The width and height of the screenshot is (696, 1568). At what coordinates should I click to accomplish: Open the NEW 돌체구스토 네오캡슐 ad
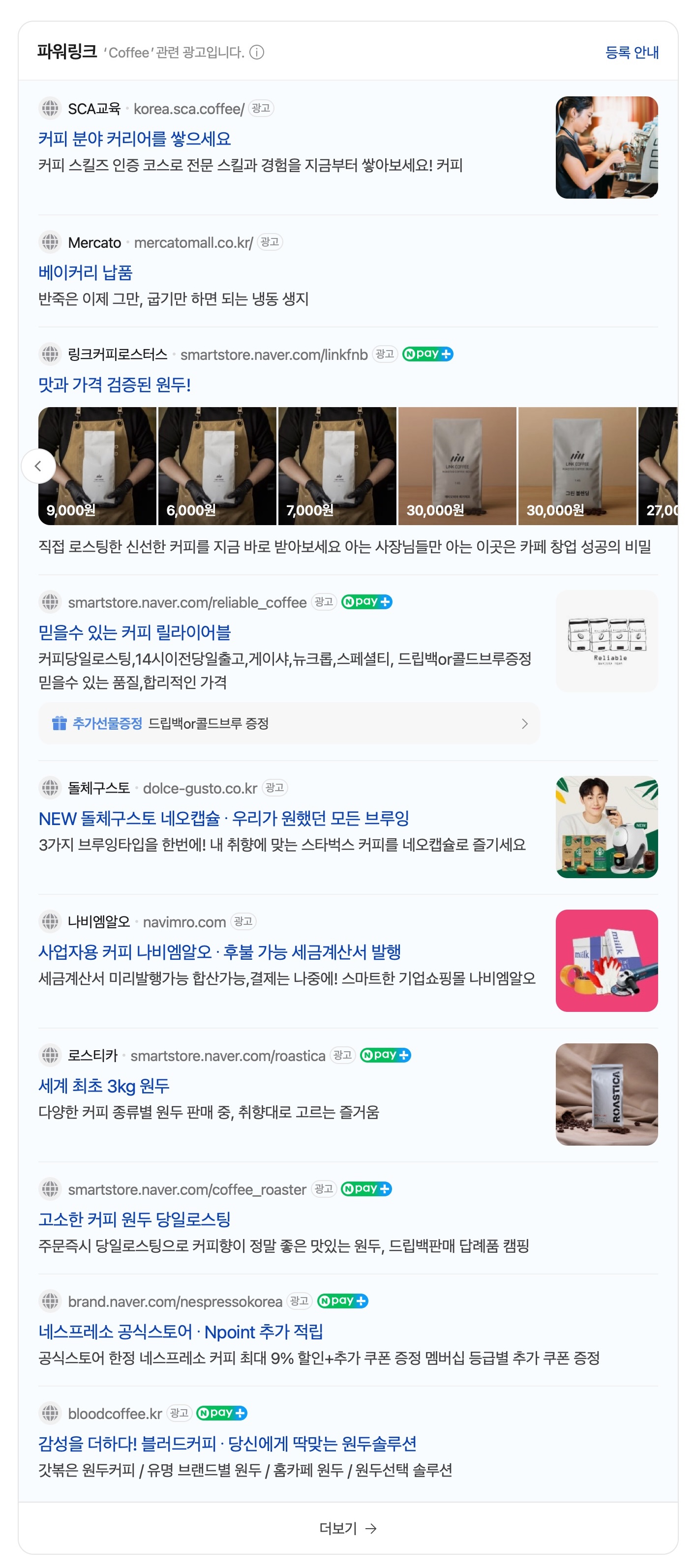223,818
